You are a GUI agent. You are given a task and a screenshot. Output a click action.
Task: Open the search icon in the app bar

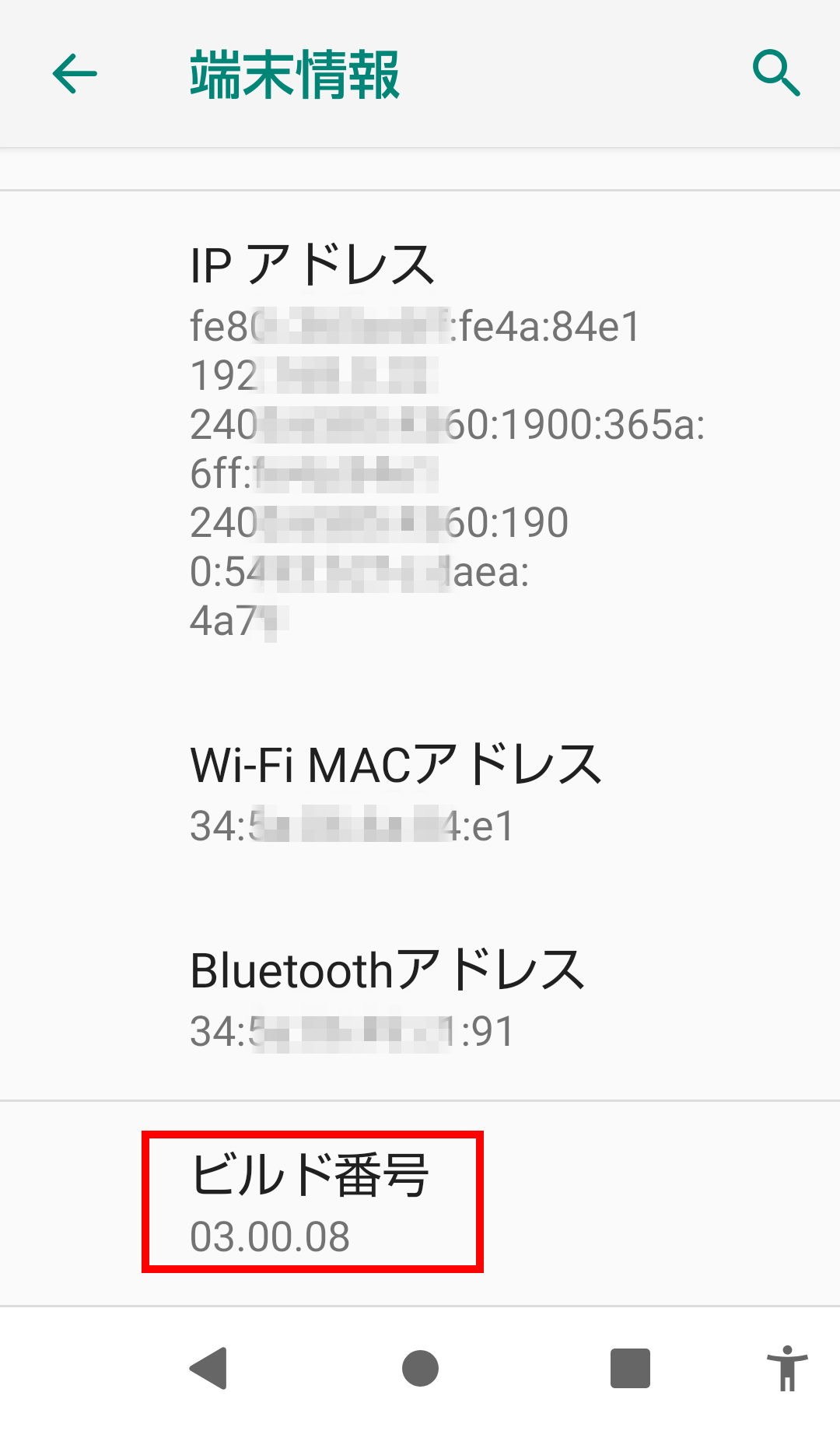pos(776,74)
